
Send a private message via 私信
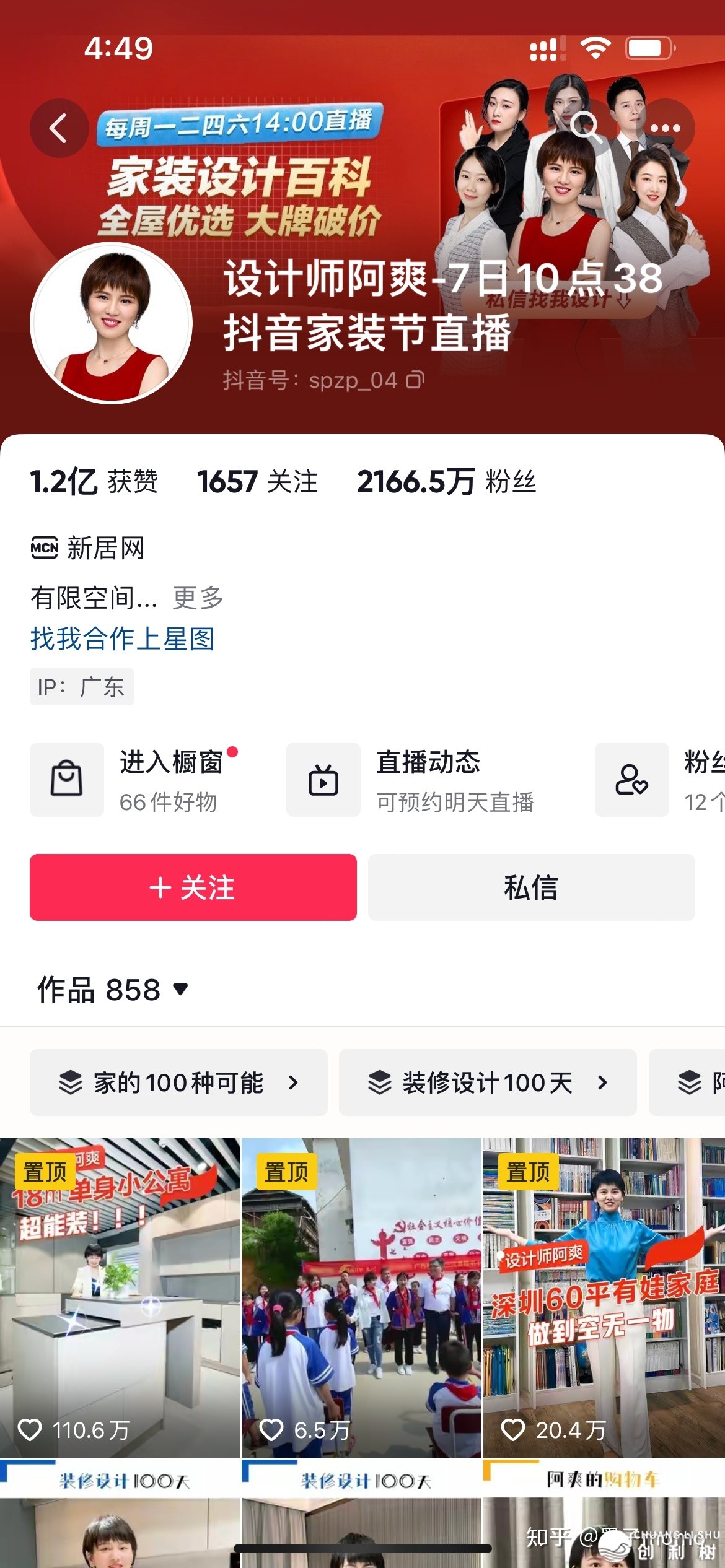pyautogui.click(x=531, y=887)
